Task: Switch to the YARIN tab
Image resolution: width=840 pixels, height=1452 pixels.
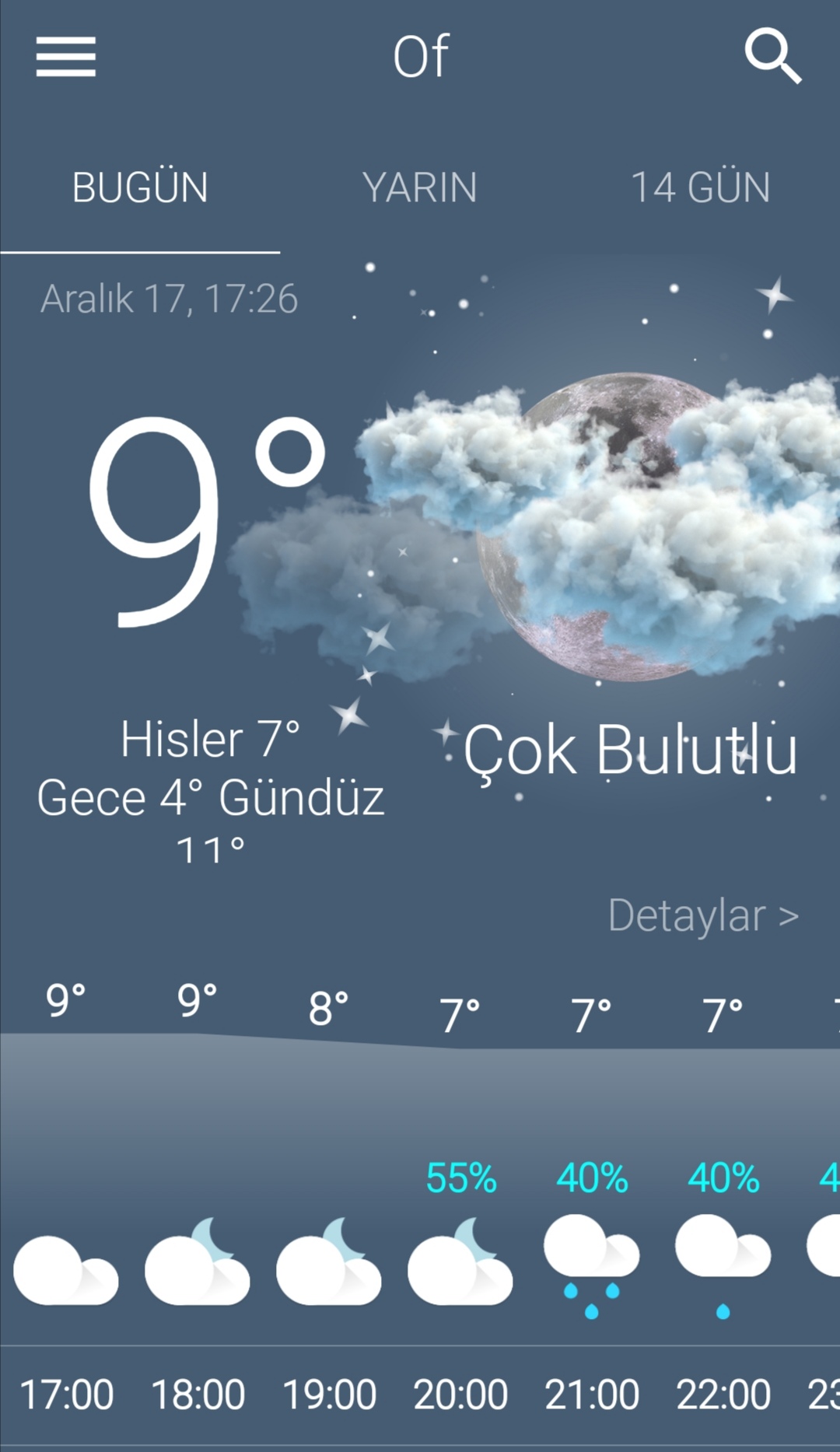Action: pos(419,187)
